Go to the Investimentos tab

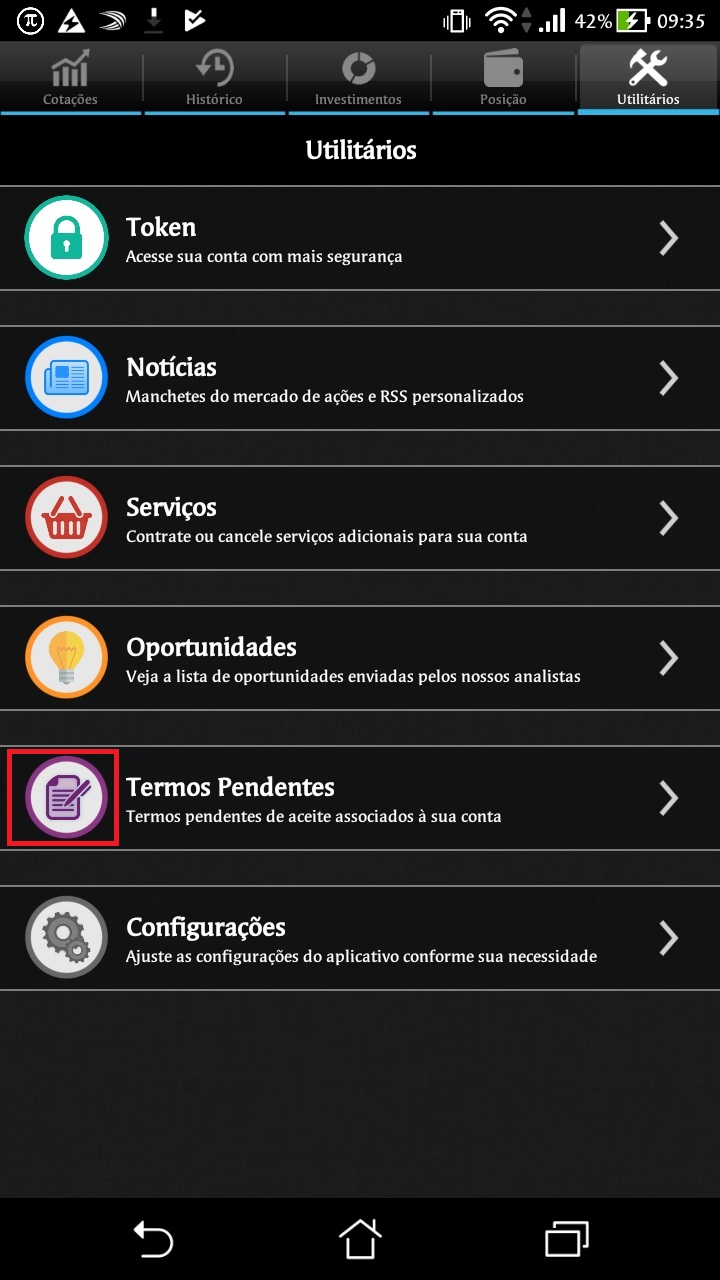click(x=358, y=78)
